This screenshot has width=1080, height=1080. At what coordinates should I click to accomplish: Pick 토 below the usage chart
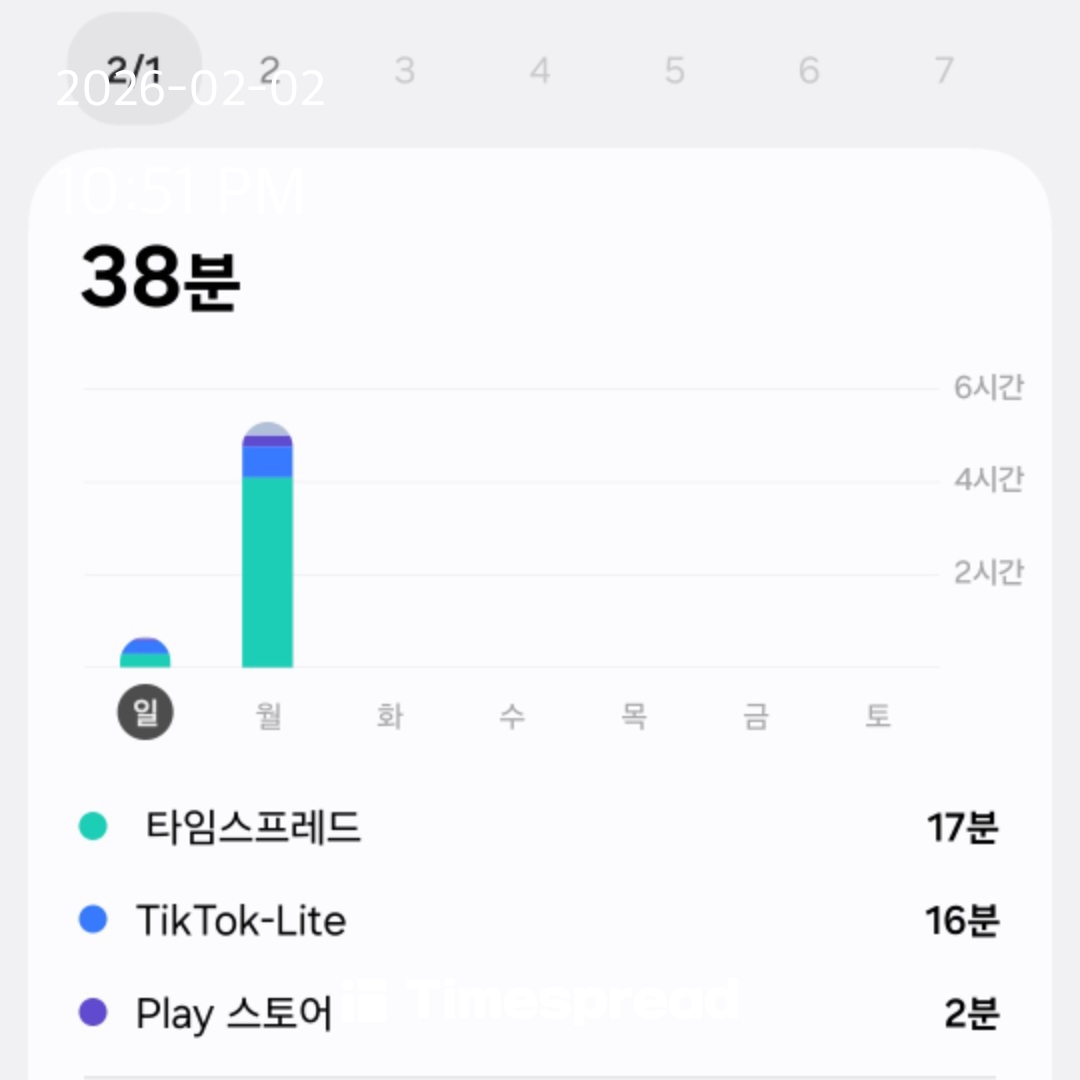878,716
